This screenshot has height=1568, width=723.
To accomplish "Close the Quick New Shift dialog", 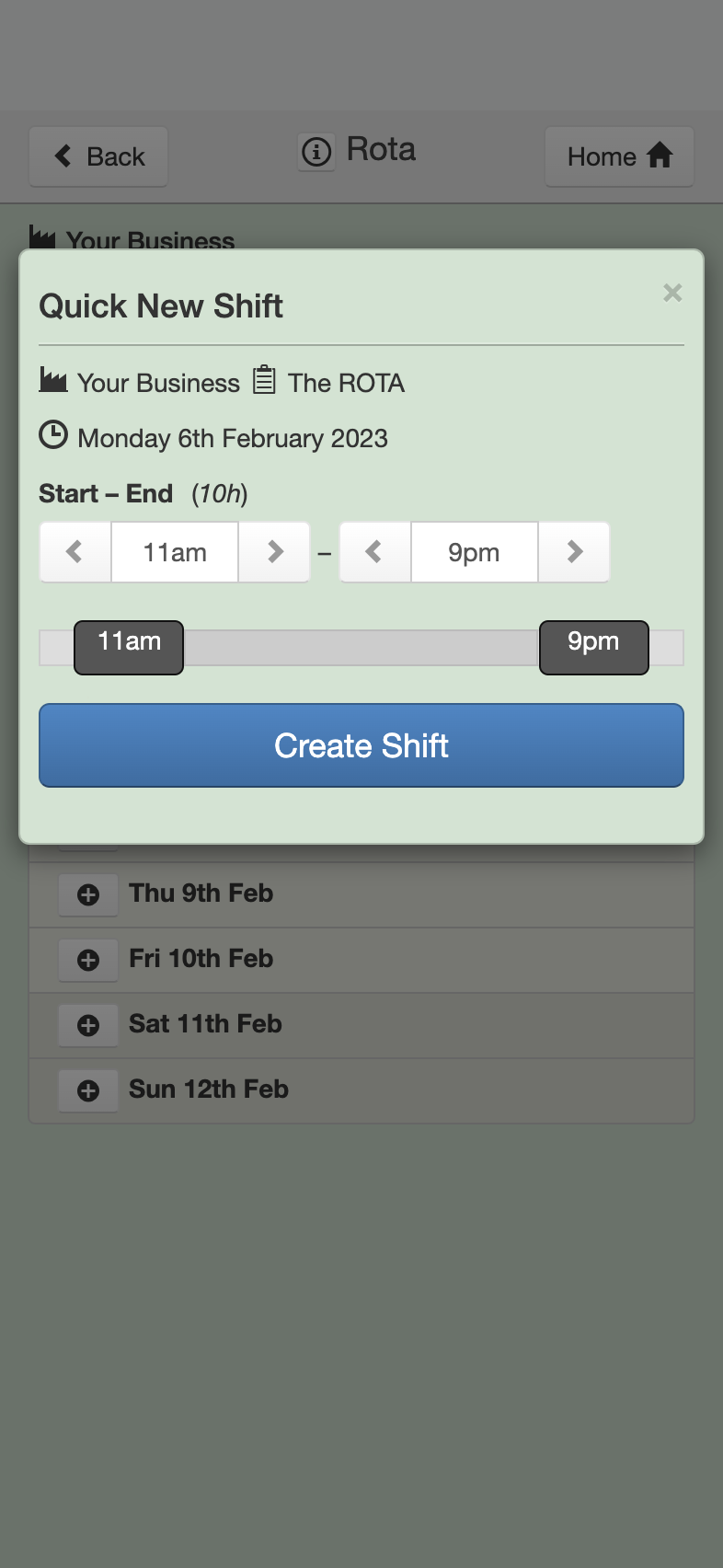I will 672,293.
